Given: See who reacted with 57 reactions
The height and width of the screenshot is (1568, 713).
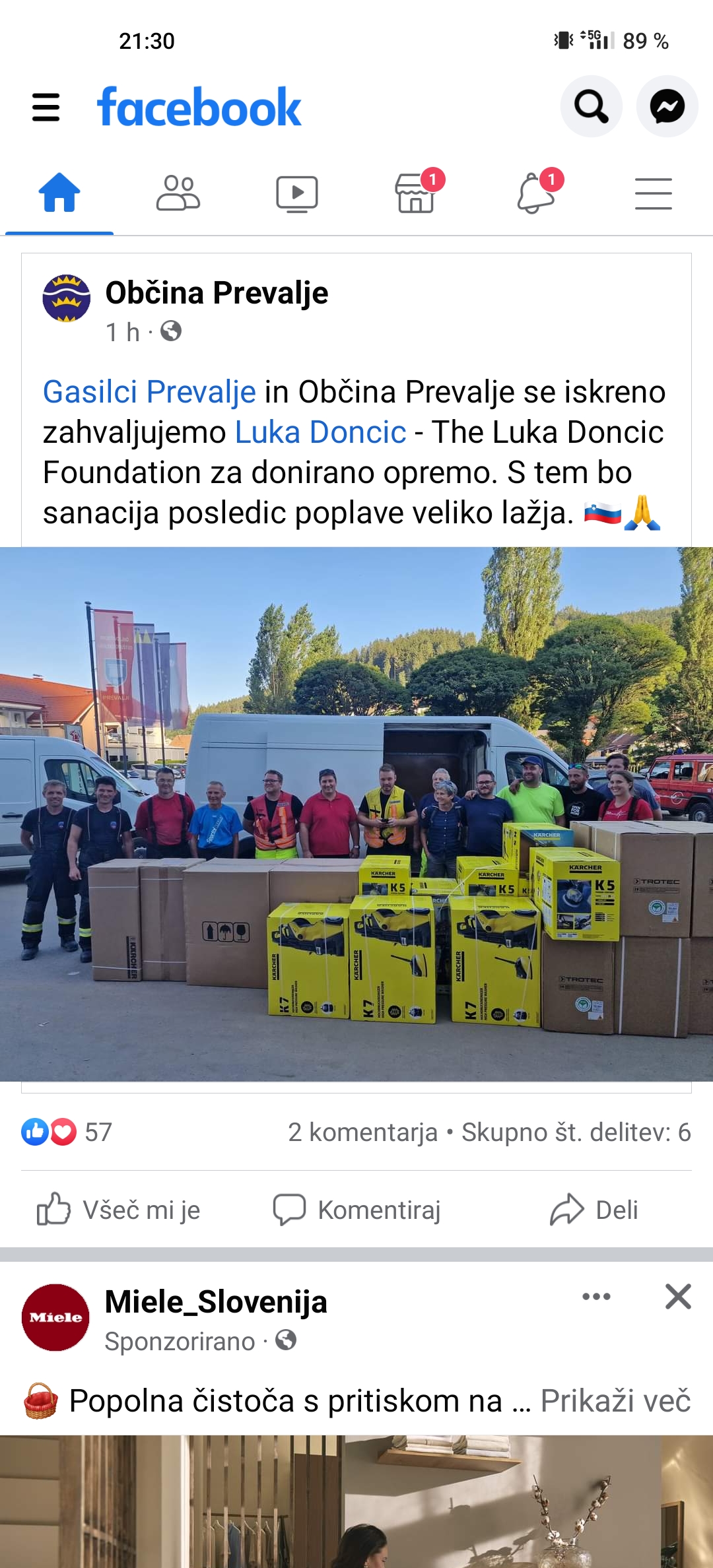Looking at the screenshot, I should point(67,1132).
